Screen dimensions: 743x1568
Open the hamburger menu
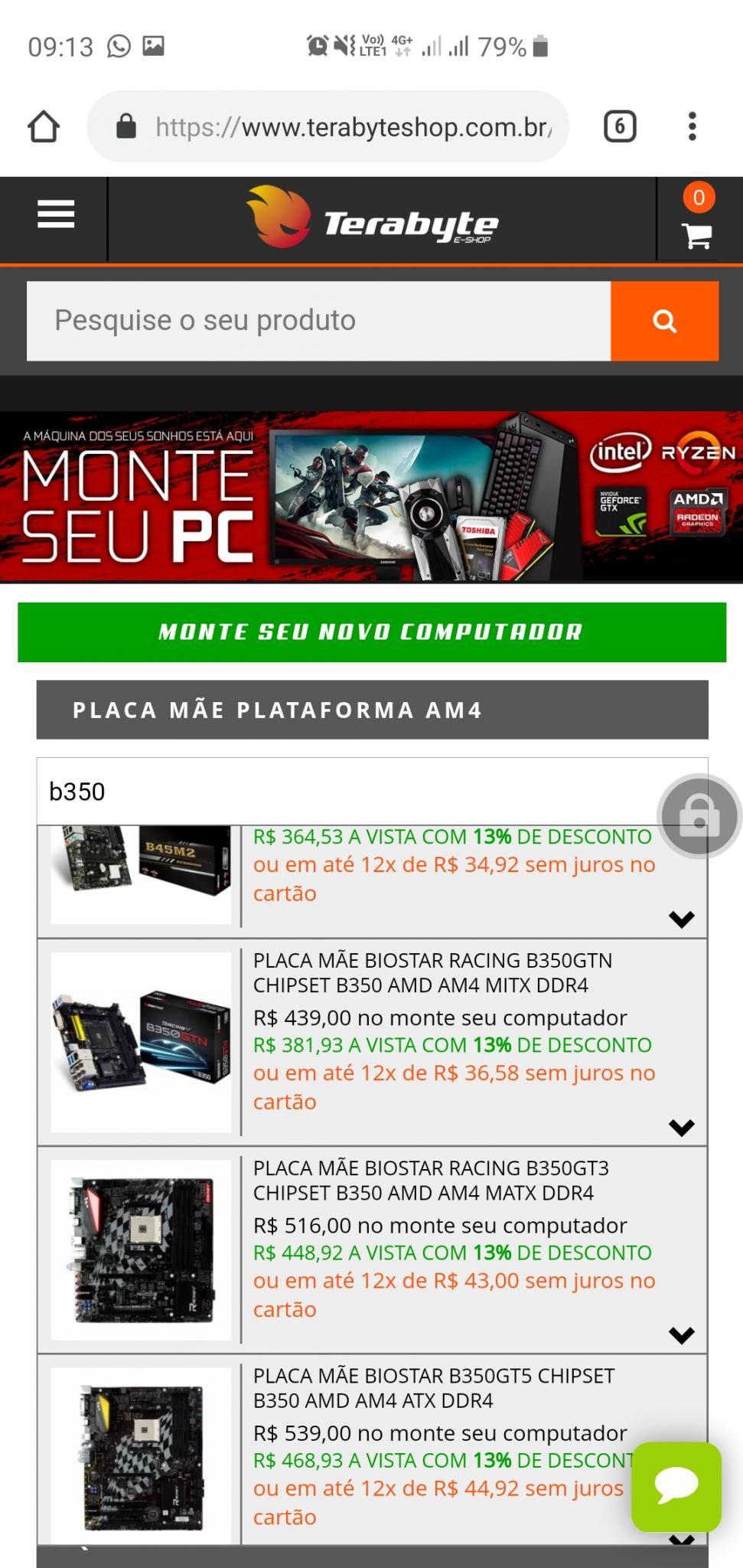[x=56, y=214]
